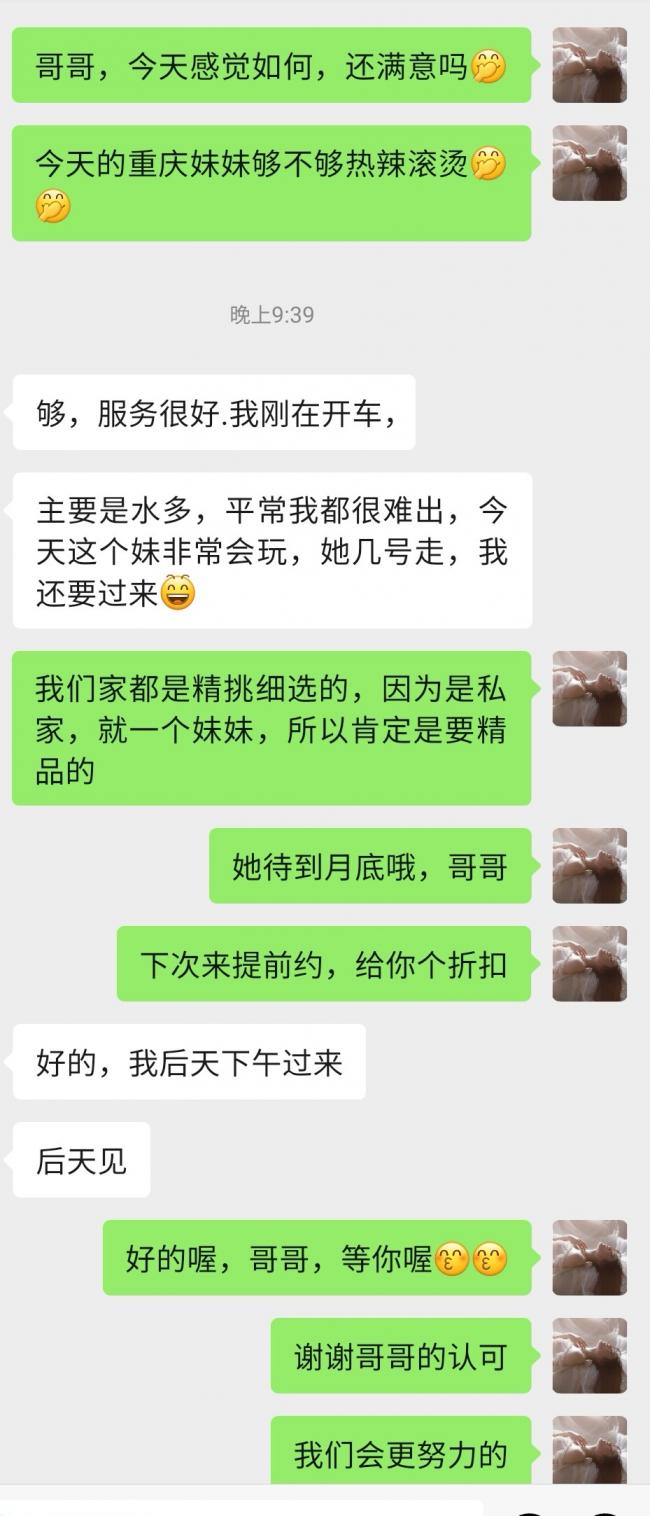Screen dimensions: 650x1516
Task: Tap avatar next to 她待到月底哦 message
Action: point(589,866)
